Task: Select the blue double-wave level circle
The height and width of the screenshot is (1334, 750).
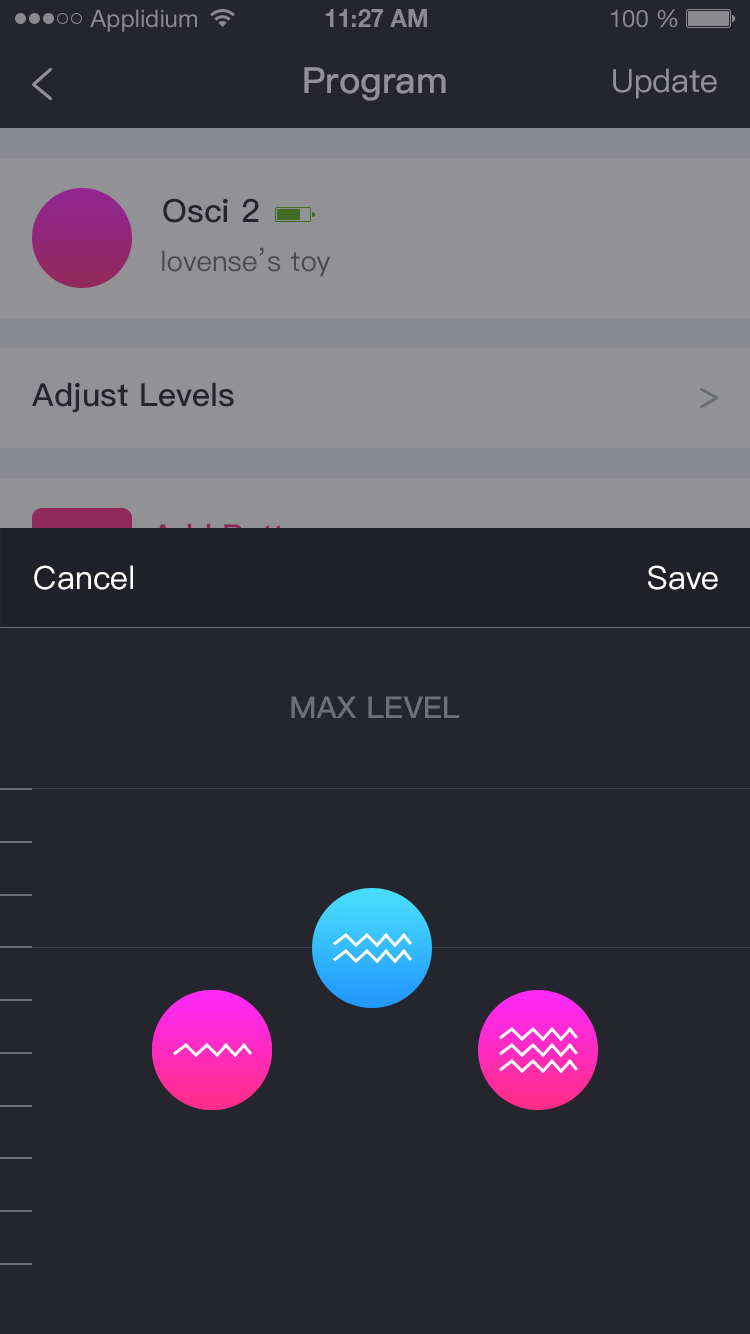Action: pyautogui.click(x=372, y=948)
